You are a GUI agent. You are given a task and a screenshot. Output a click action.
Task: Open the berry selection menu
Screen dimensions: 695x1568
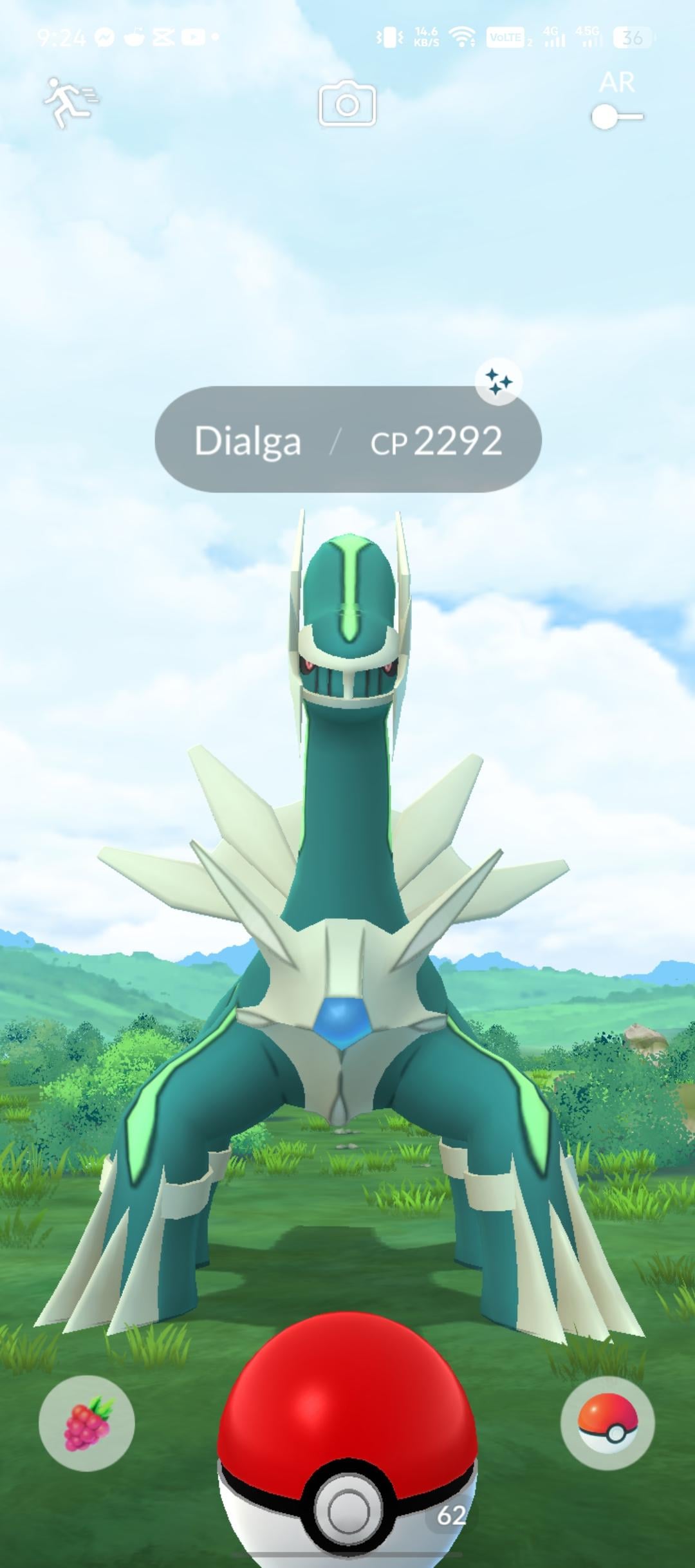[86, 1423]
